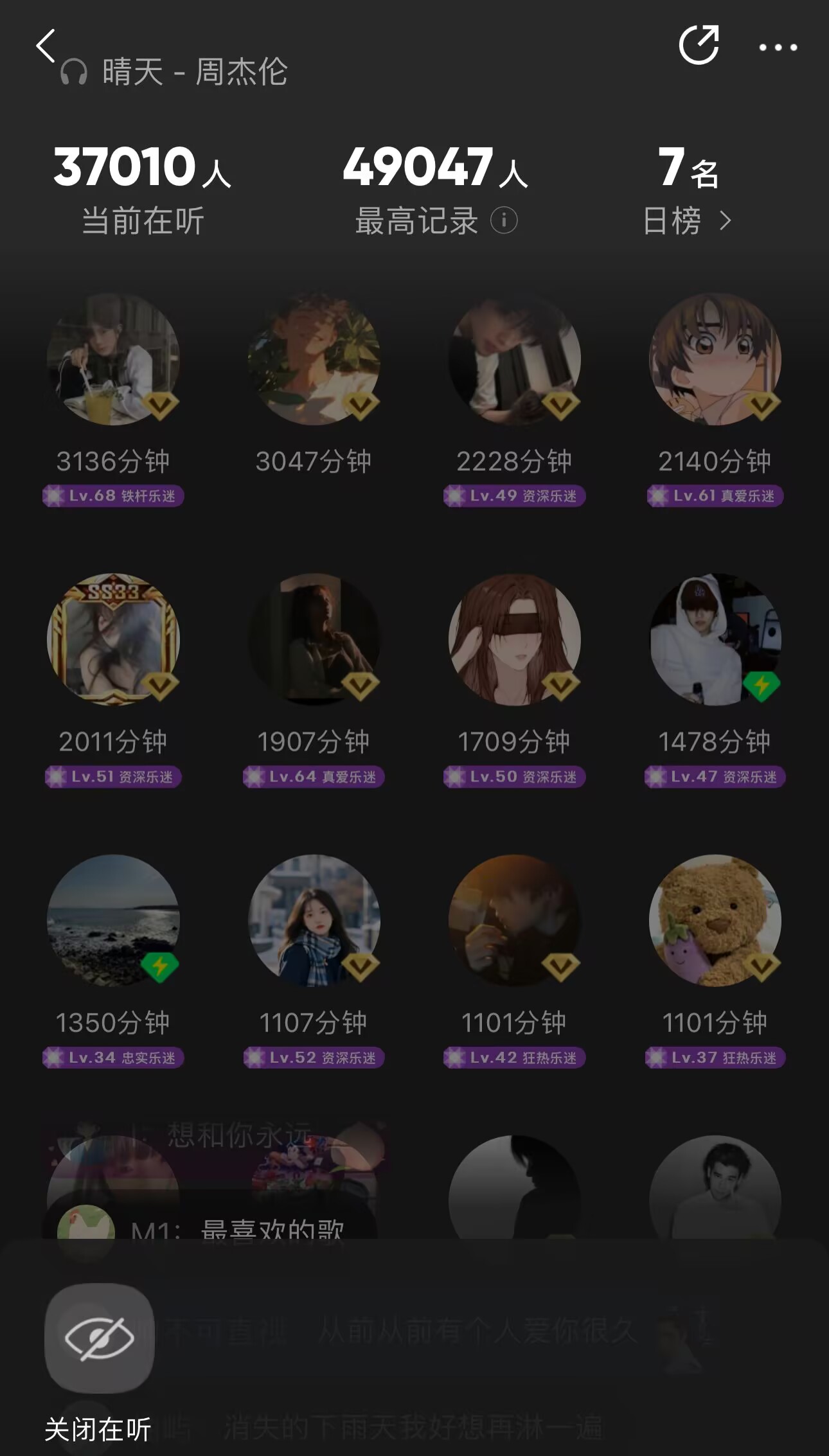Open the listener with 1709分钟

(514, 639)
